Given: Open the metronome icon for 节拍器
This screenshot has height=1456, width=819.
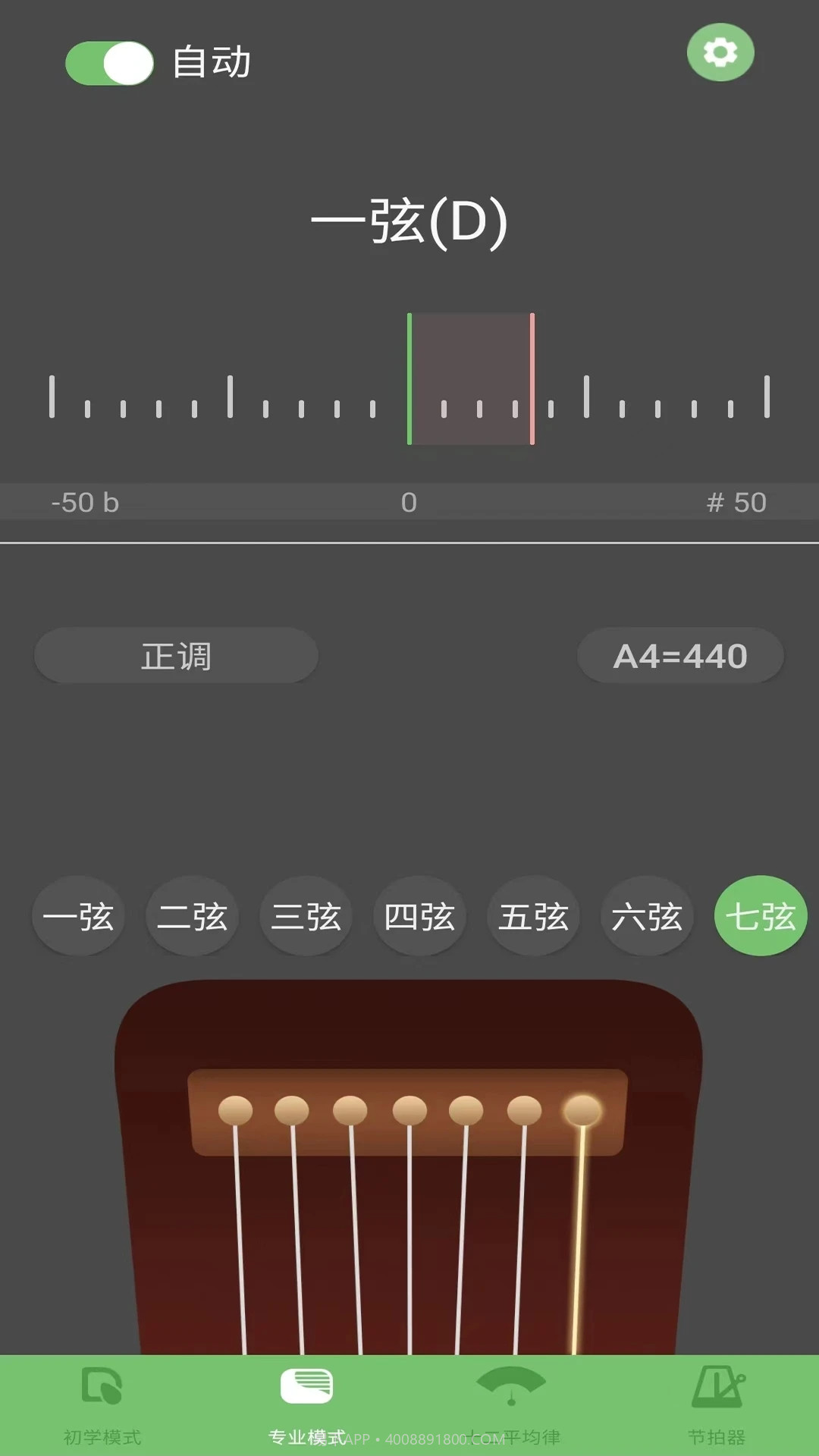Looking at the screenshot, I should click(717, 1385).
